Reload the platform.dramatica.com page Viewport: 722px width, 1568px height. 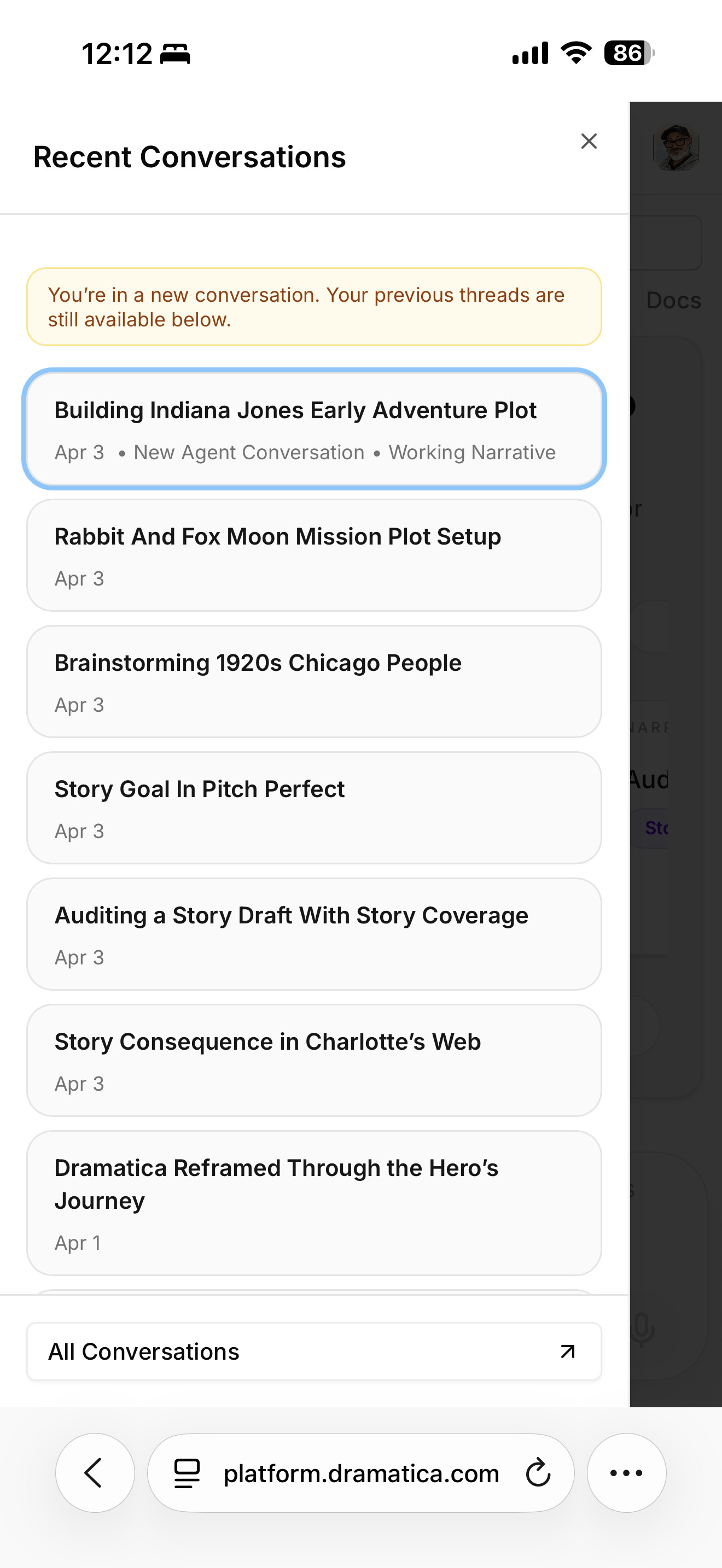coord(538,1473)
